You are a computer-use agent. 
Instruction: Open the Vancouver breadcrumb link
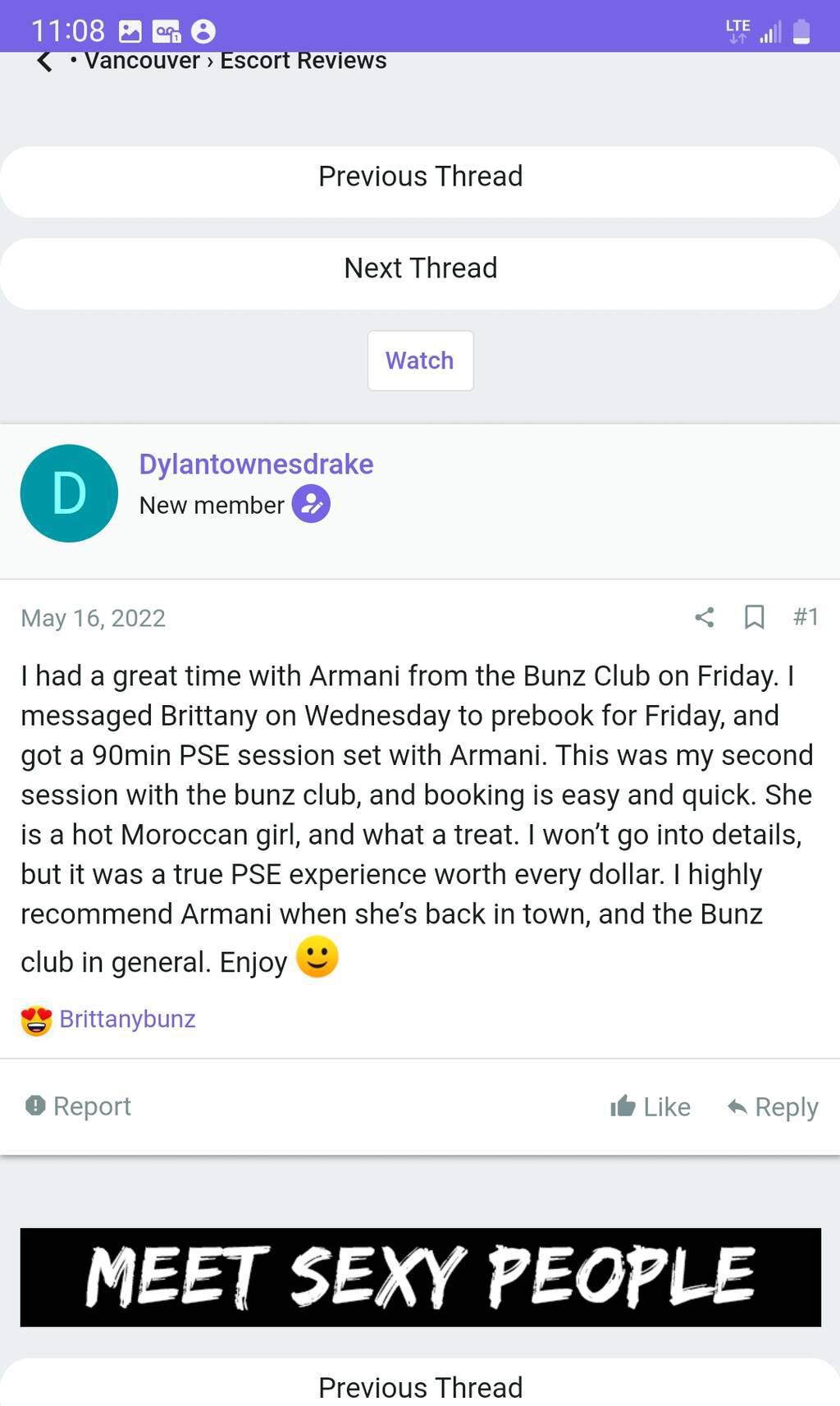click(142, 62)
